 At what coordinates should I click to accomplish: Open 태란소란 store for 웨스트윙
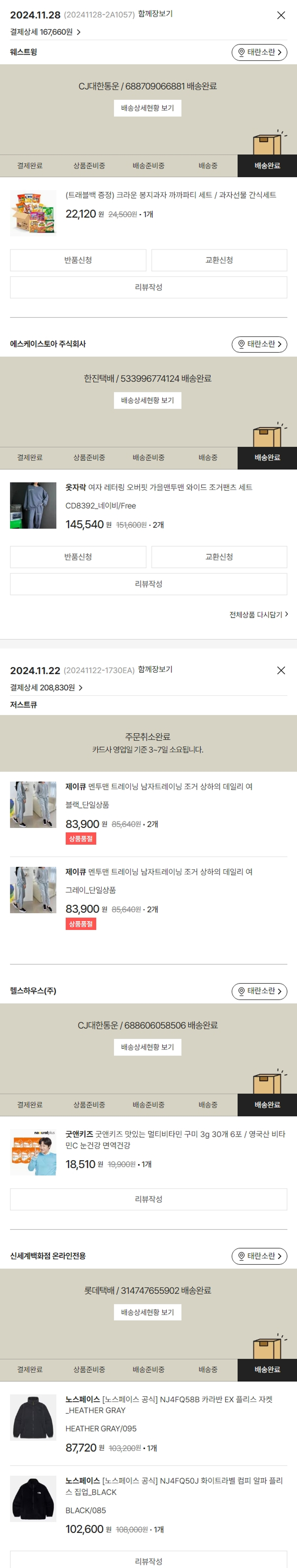tap(259, 52)
